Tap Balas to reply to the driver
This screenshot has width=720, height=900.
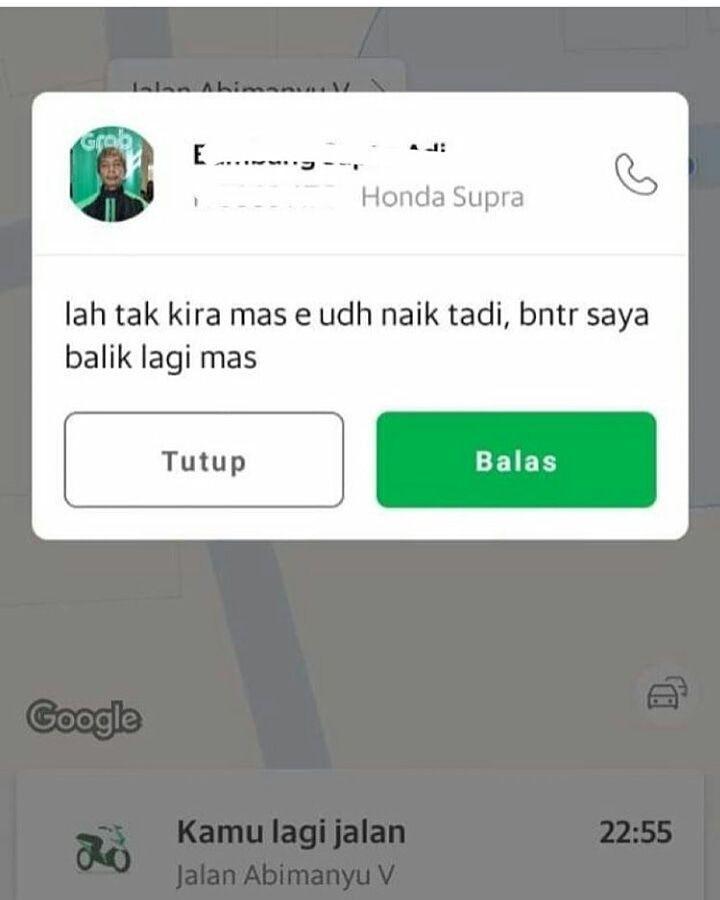pos(516,460)
